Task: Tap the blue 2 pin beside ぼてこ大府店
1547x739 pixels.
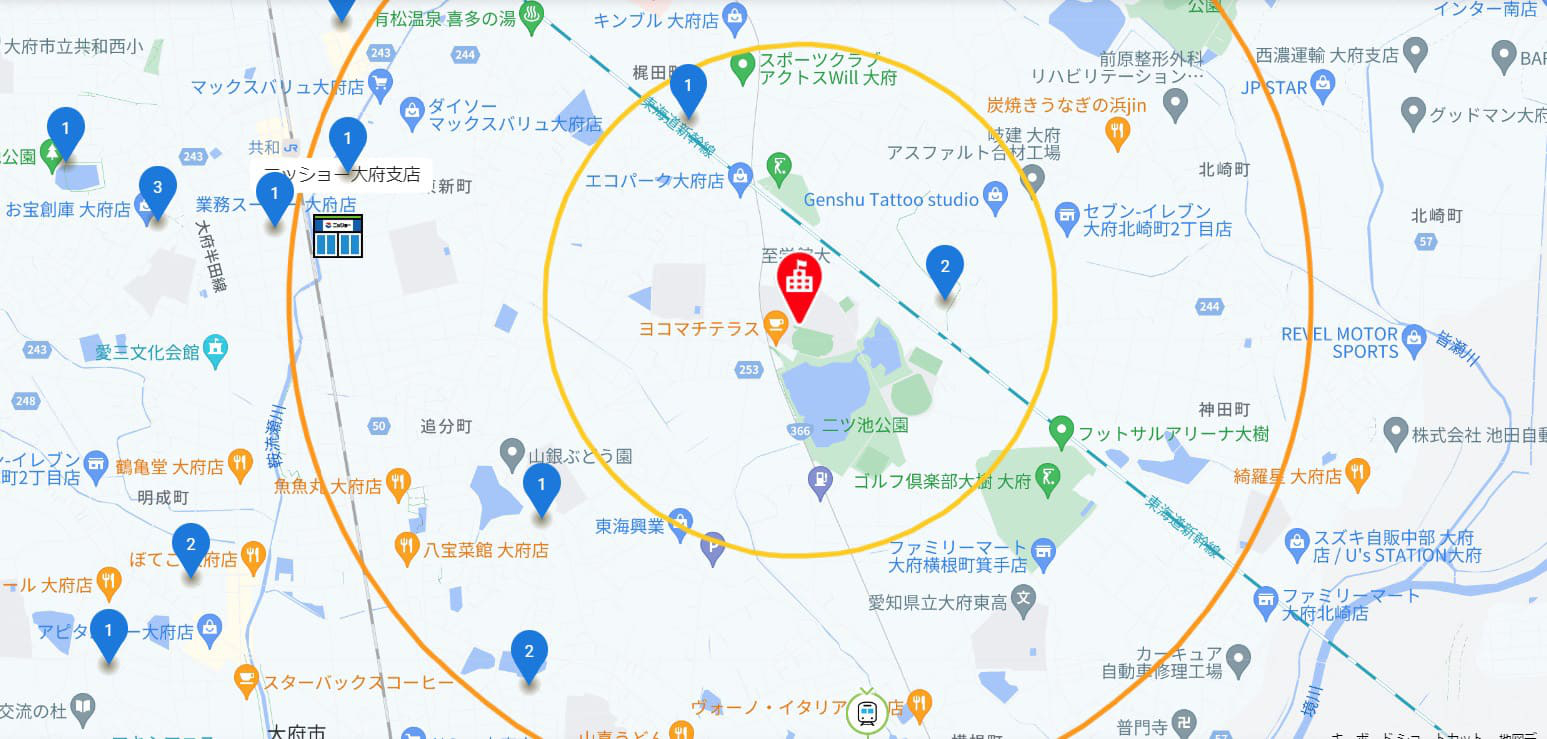Action: coord(191,547)
